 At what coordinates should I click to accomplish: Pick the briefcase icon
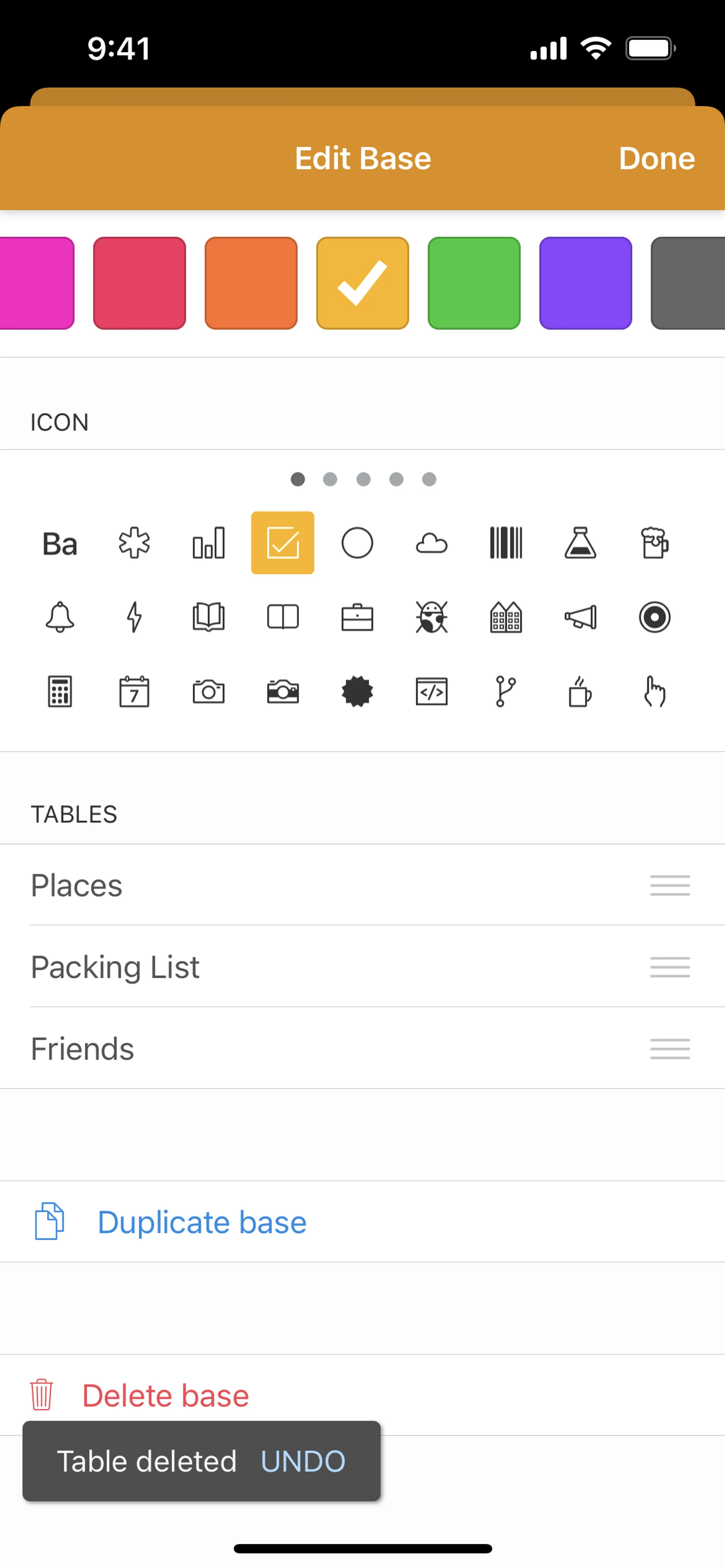[357, 617]
